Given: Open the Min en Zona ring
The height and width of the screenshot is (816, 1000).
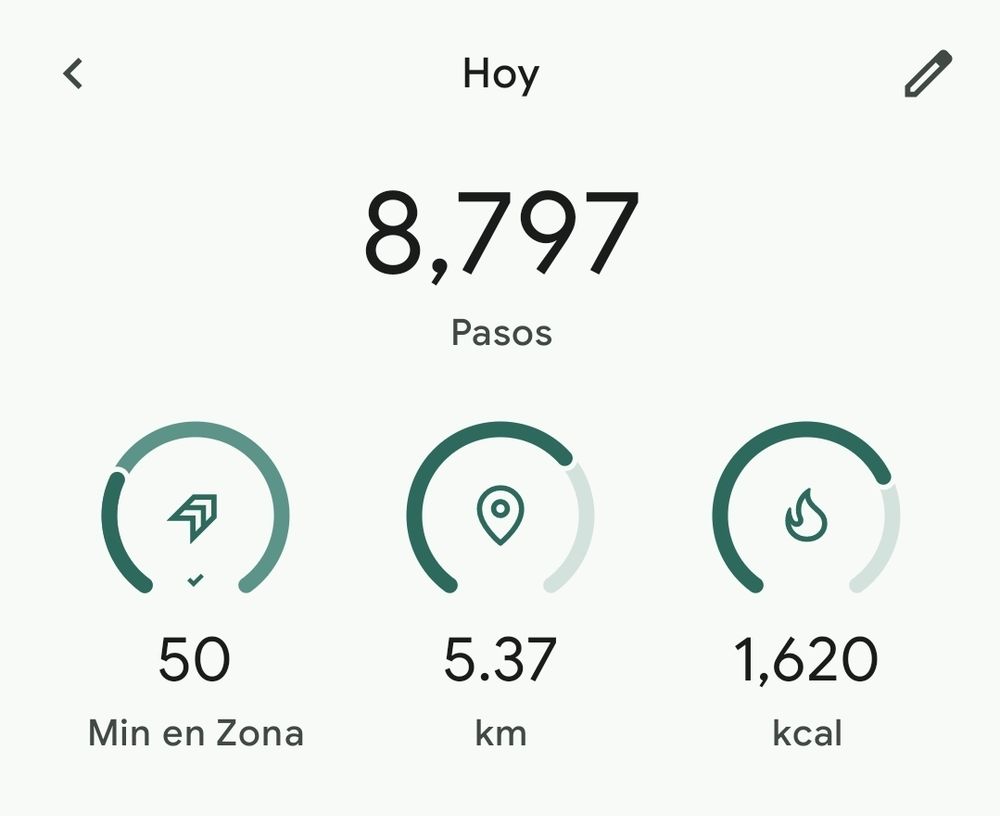Looking at the screenshot, I should click(196, 508).
